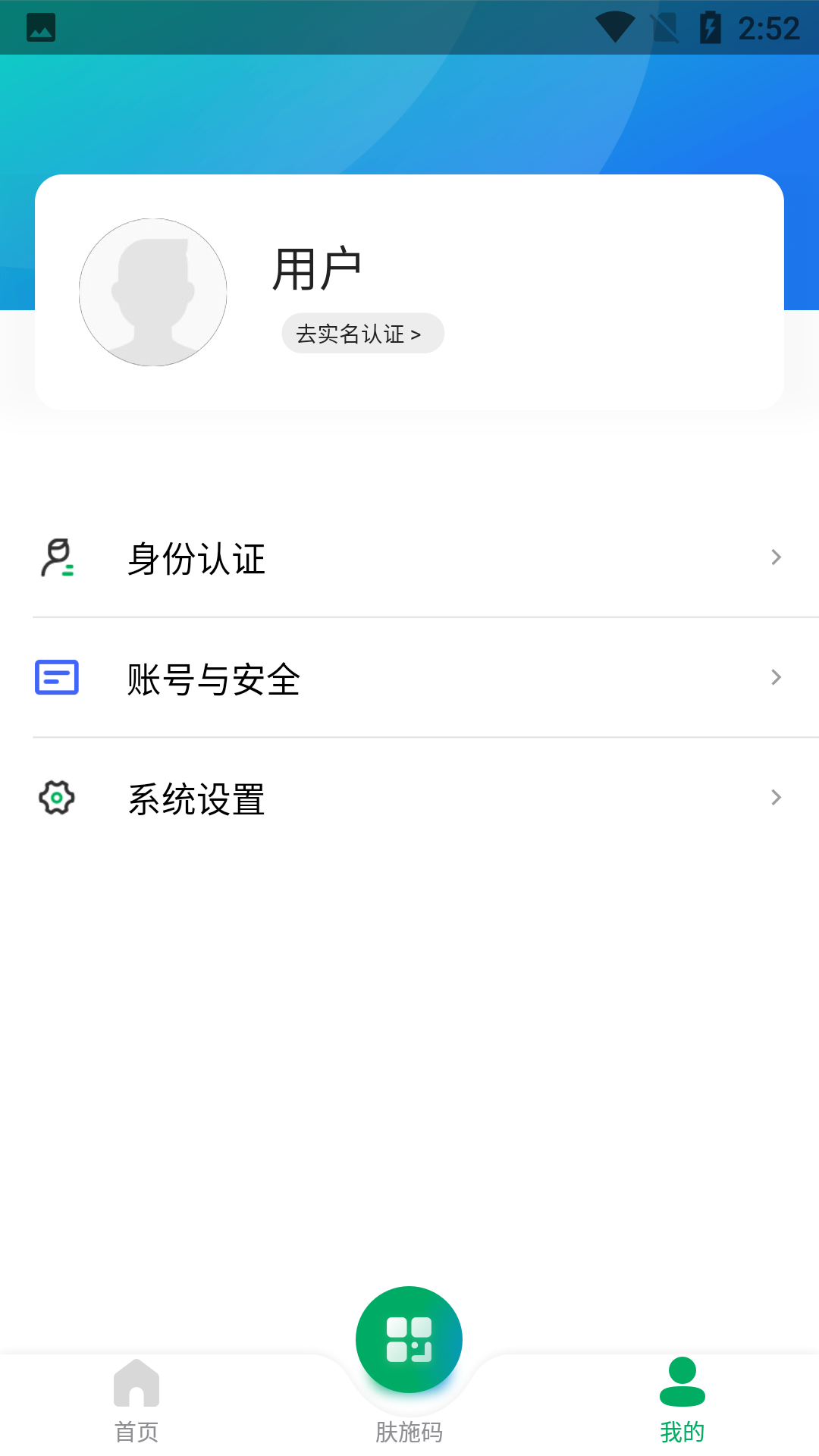The width and height of the screenshot is (819, 1456).
Task: Expand the 身份认证 row chevron
Action: point(776,557)
